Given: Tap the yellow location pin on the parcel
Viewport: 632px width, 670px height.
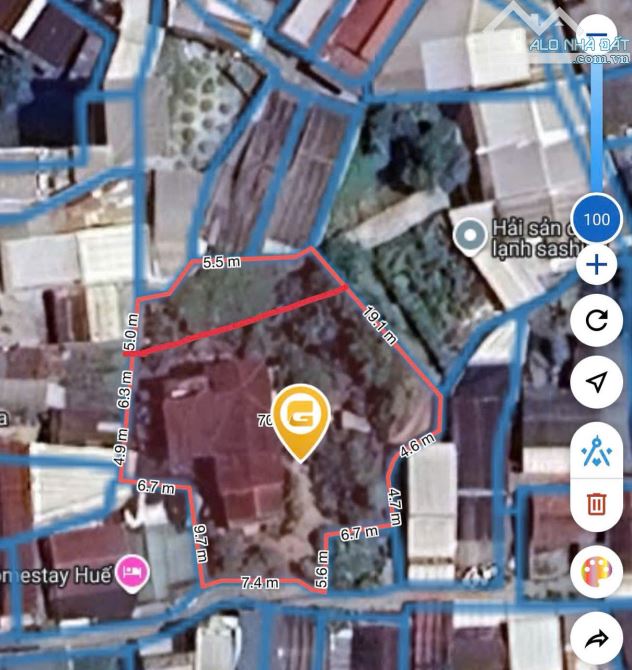Looking at the screenshot, I should click(299, 419).
